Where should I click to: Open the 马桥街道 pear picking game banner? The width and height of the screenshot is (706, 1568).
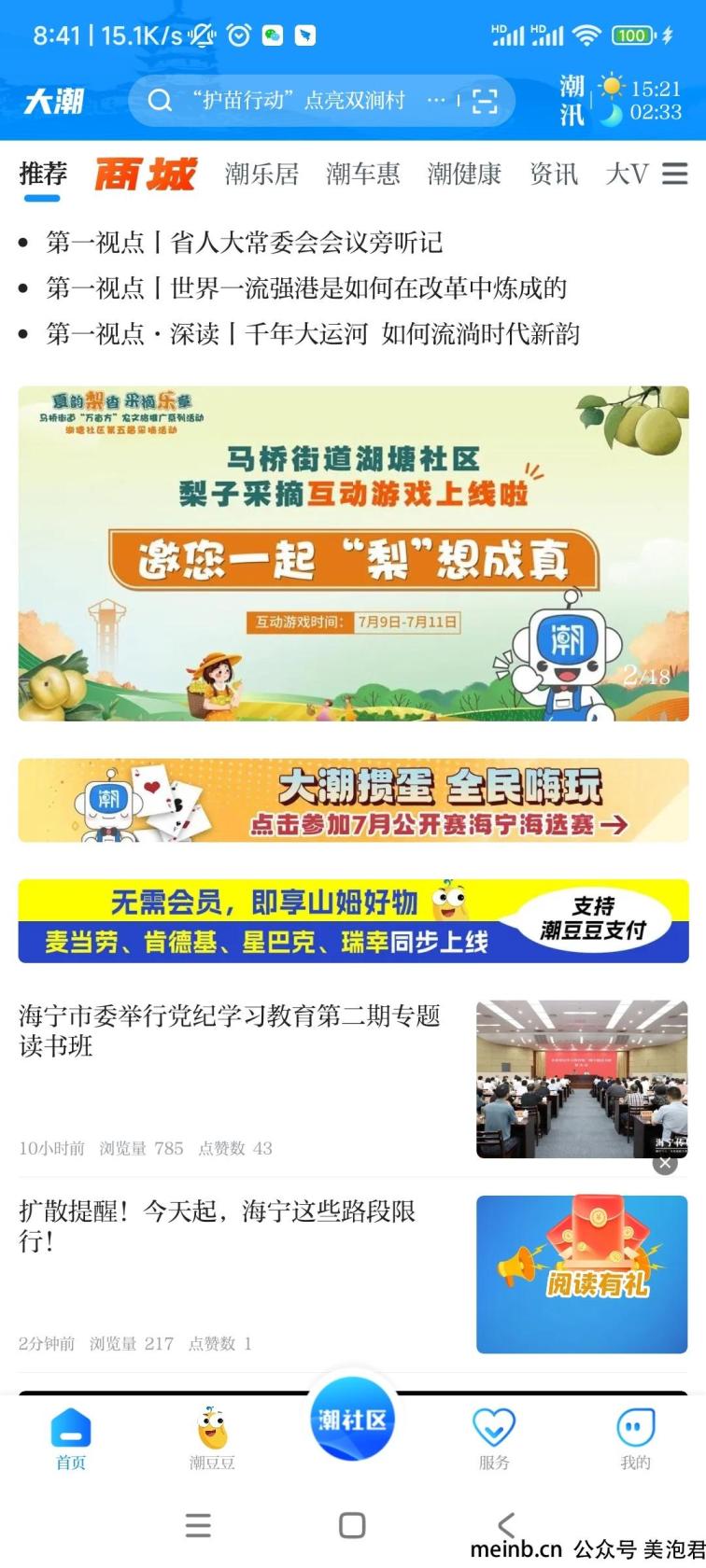353,553
